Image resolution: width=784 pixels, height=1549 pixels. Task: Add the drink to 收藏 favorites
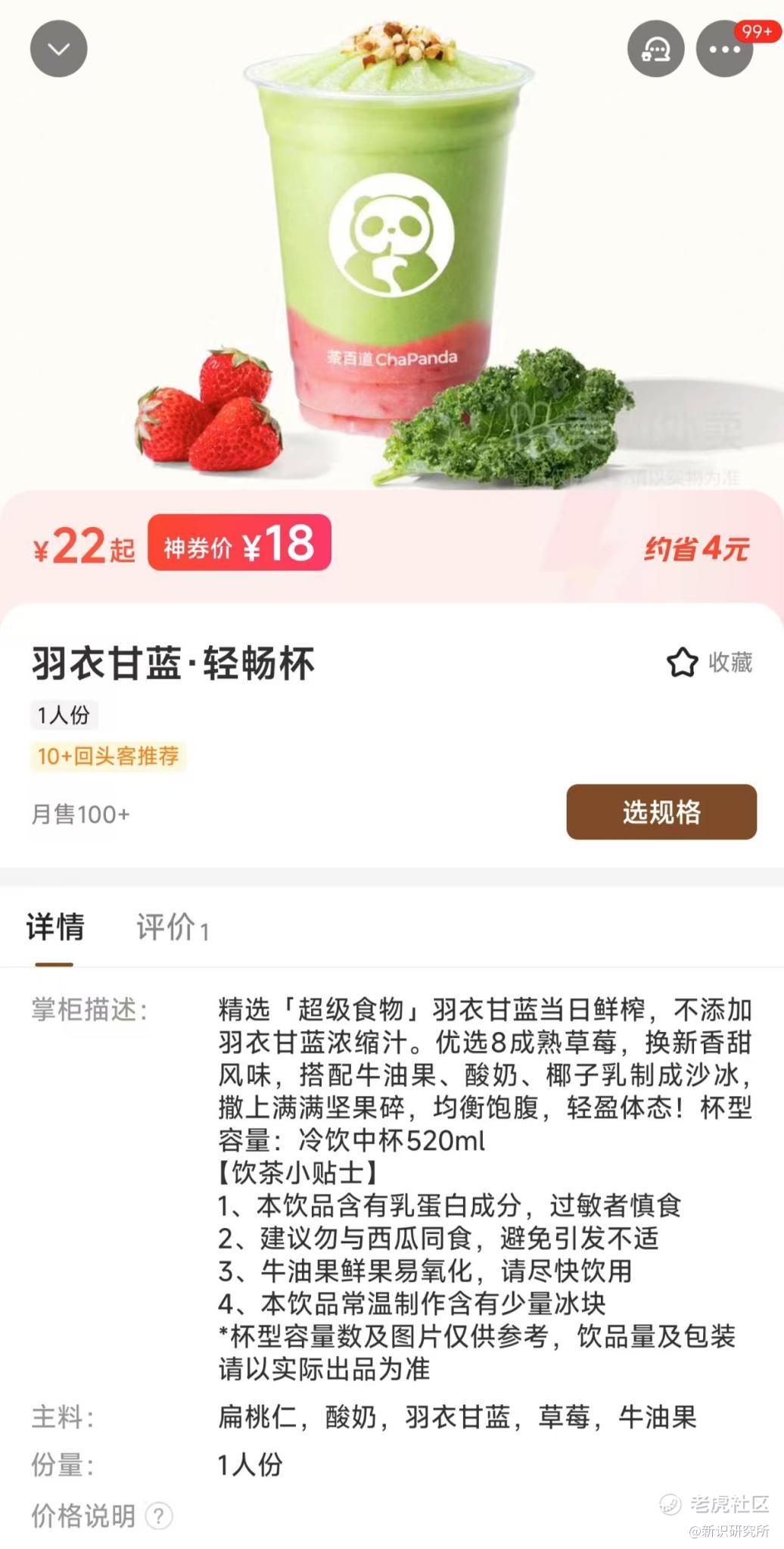click(709, 662)
